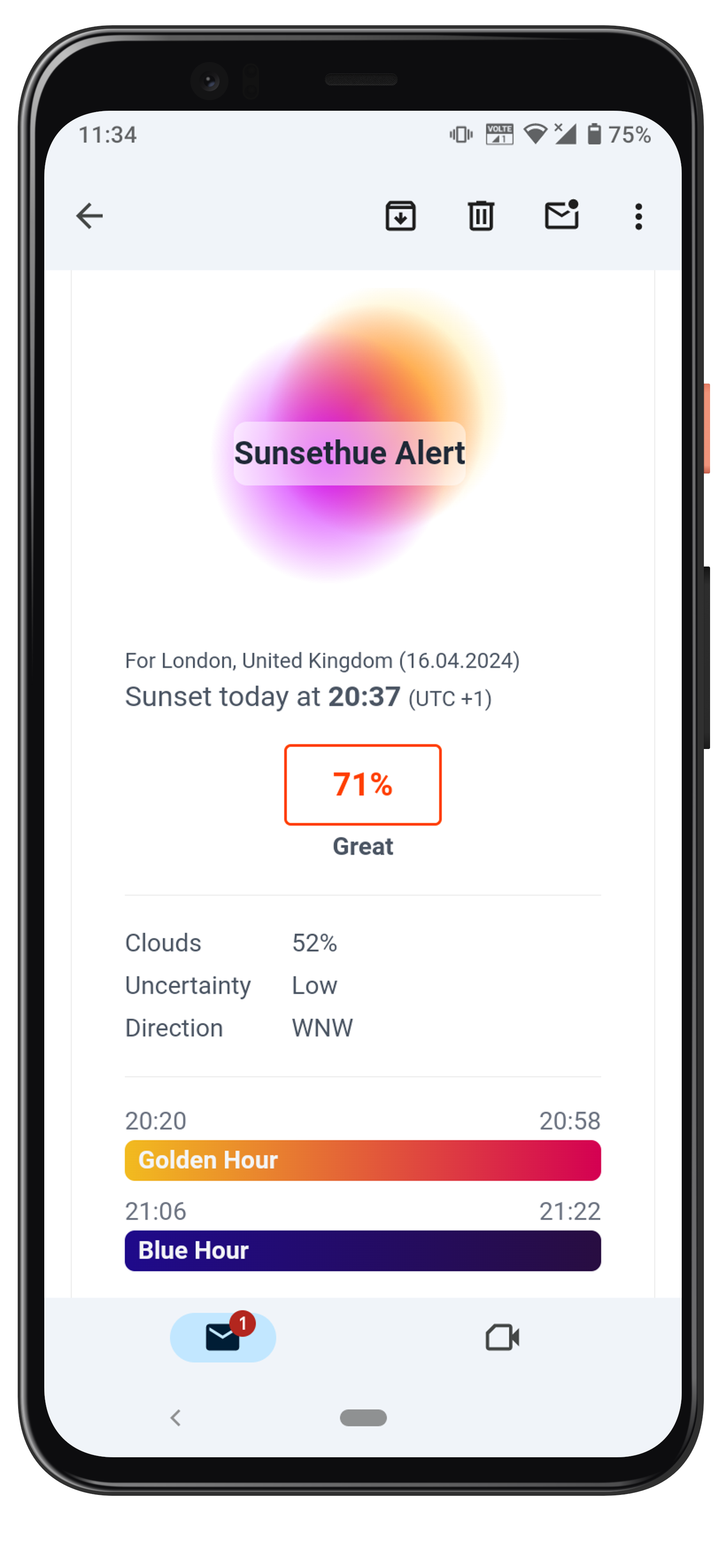726x1568 pixels.
Task: Open the overflow menu
Action: click(x=638, y=217)
